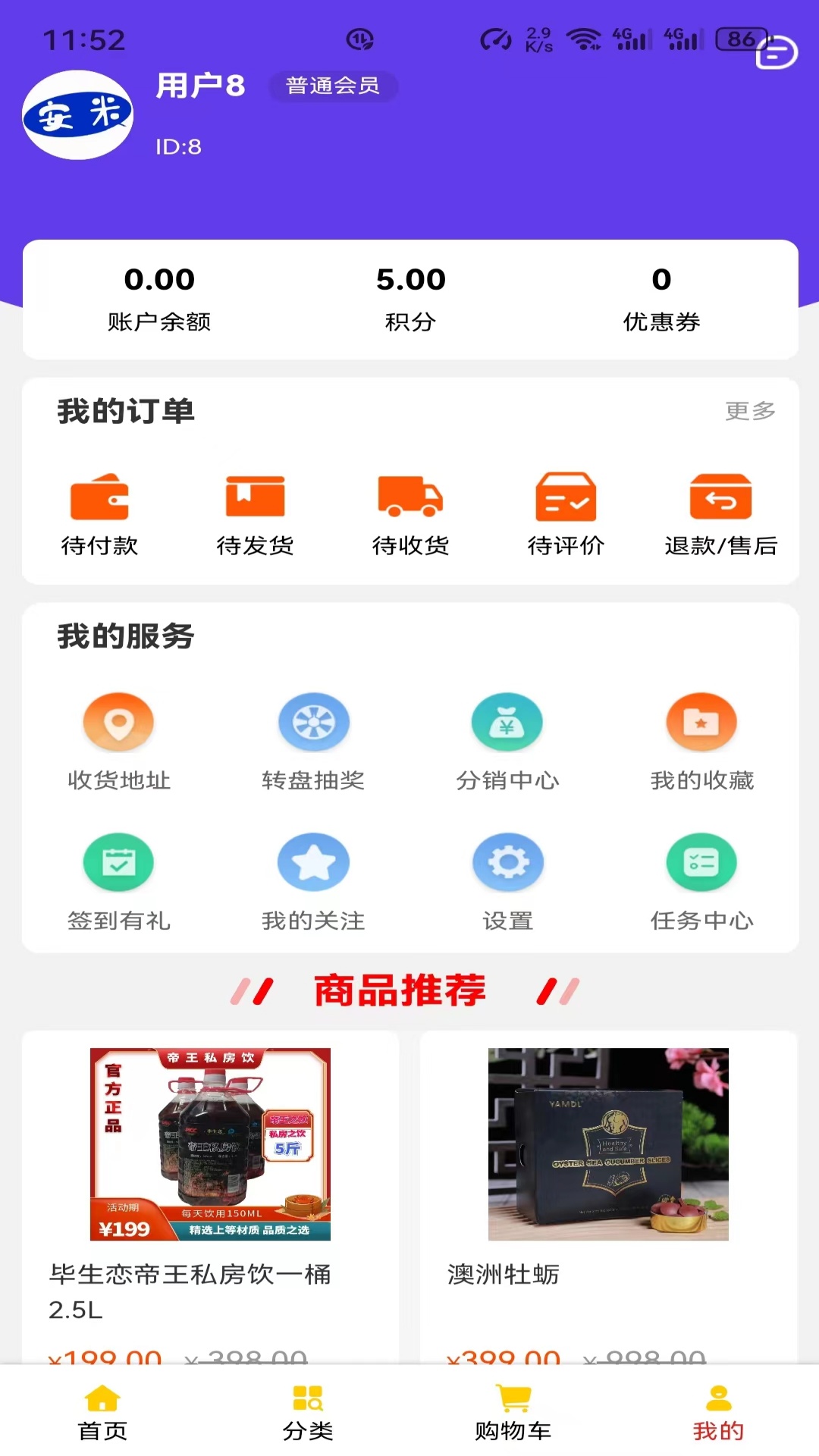Screen dimensions: 819x1456
Task: Open the 毕生恋帝王私房饮 product card
Action: pyautogui.click(x=210, y=1183)
